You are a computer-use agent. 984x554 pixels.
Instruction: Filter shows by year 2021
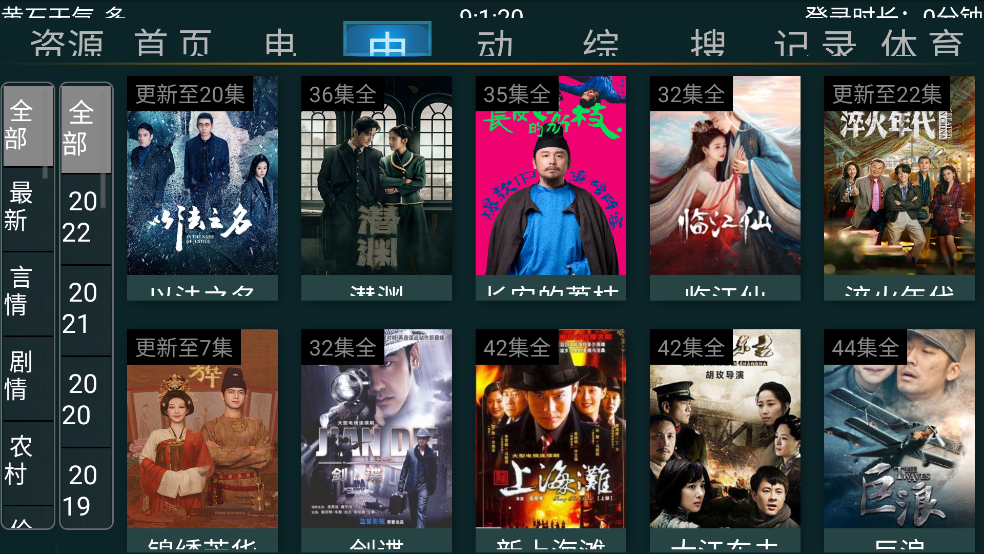[85, 309]
